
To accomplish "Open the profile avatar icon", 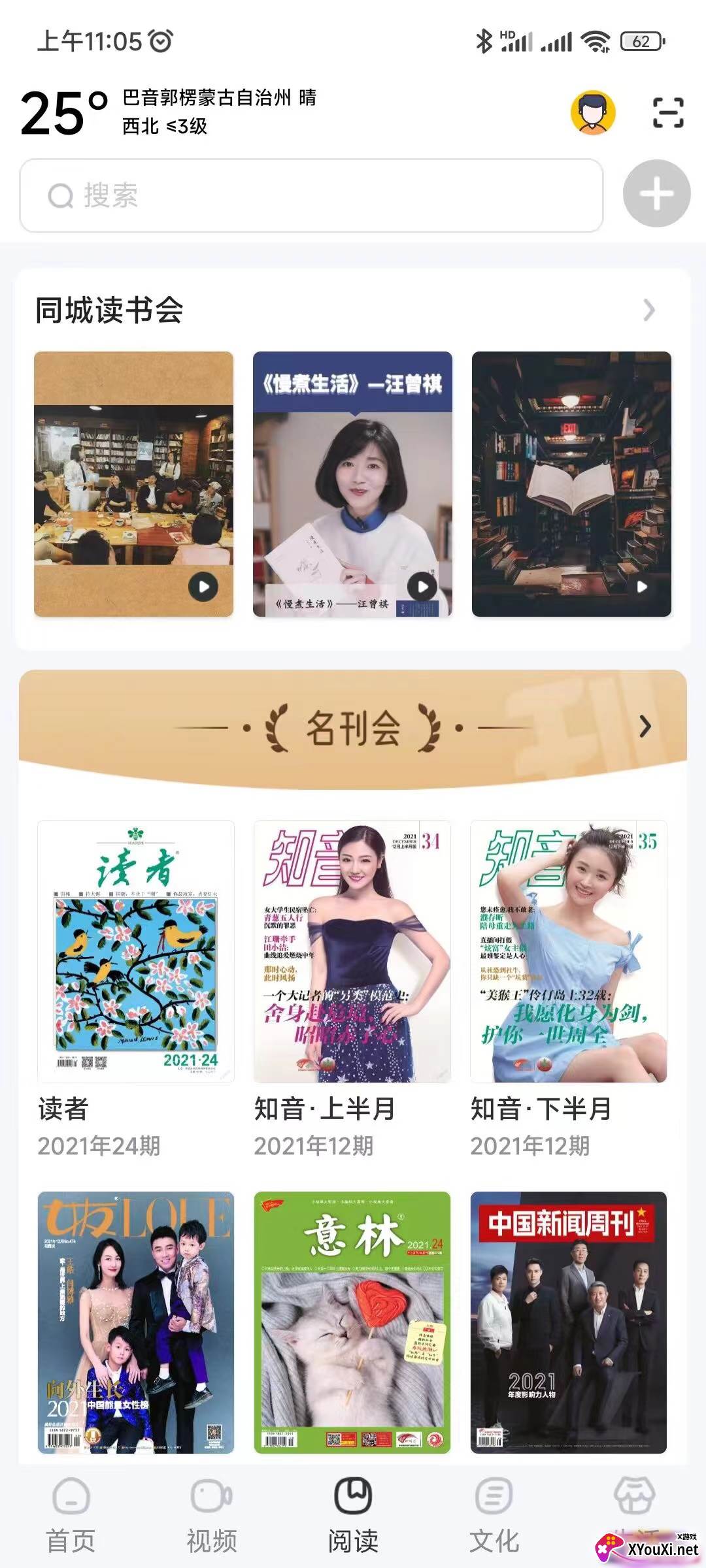I will [593, 112].
